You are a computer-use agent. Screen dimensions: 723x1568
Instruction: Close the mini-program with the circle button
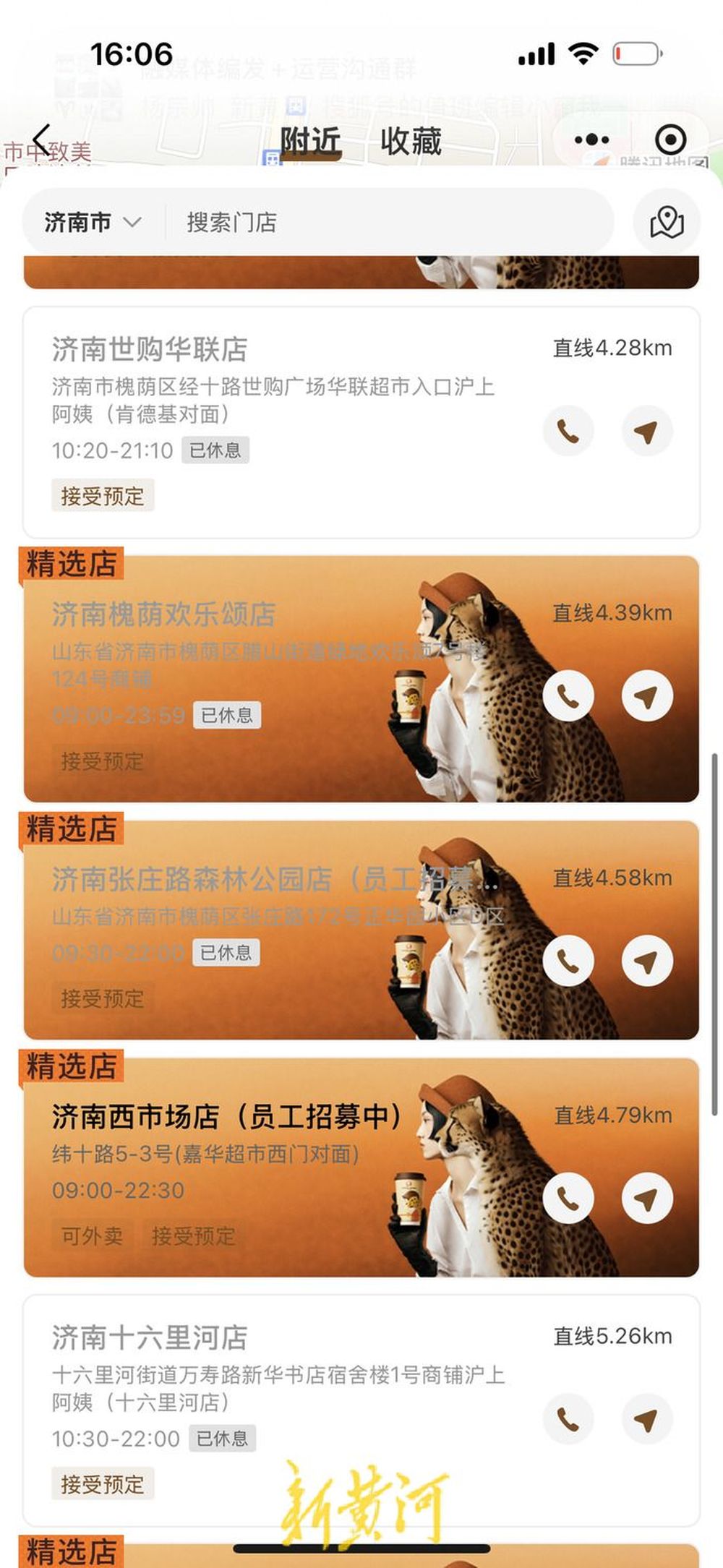pyautogui.click(x=670, y=140)
